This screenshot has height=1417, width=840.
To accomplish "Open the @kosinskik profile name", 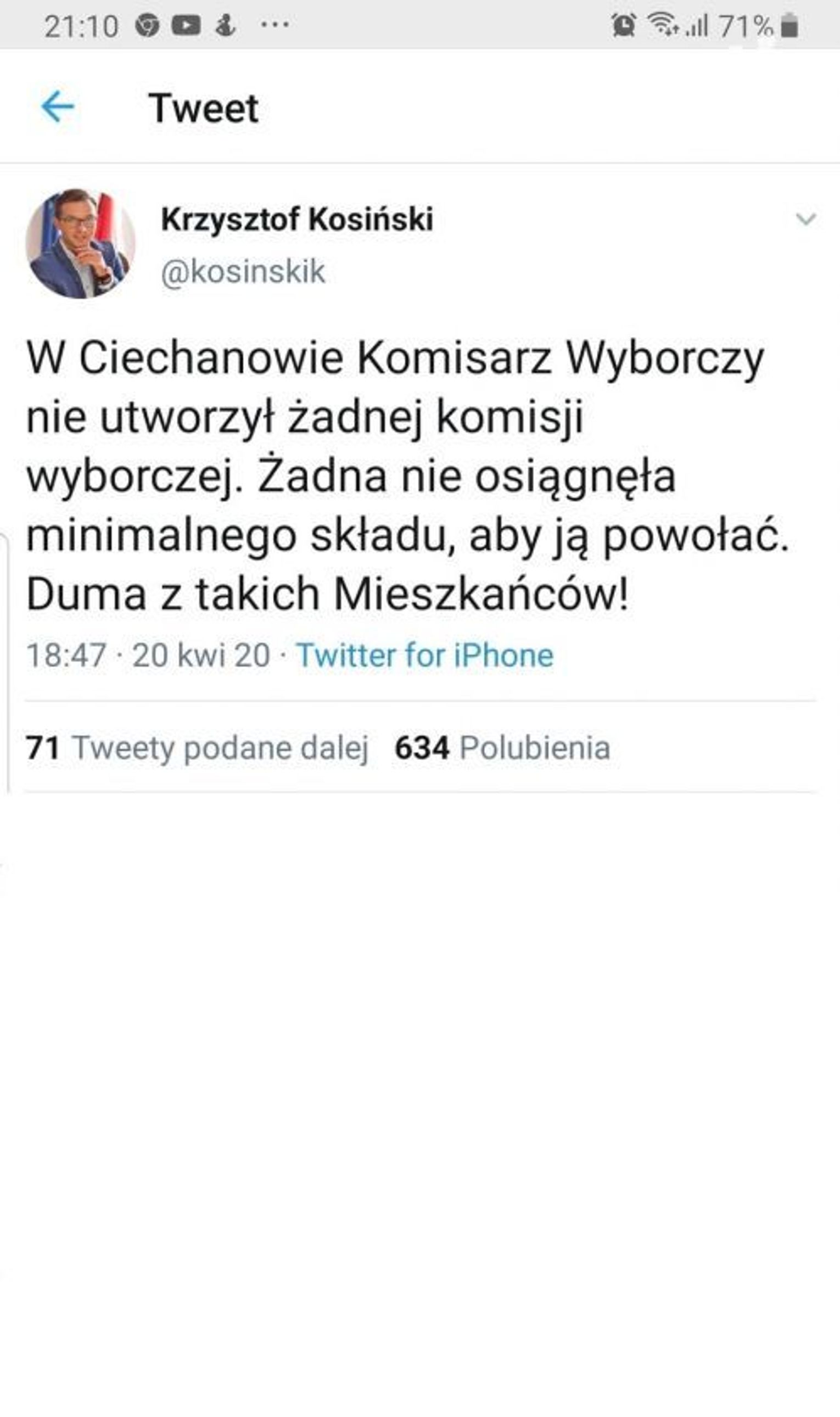I will pyautogui.click(x=243, y=272).
